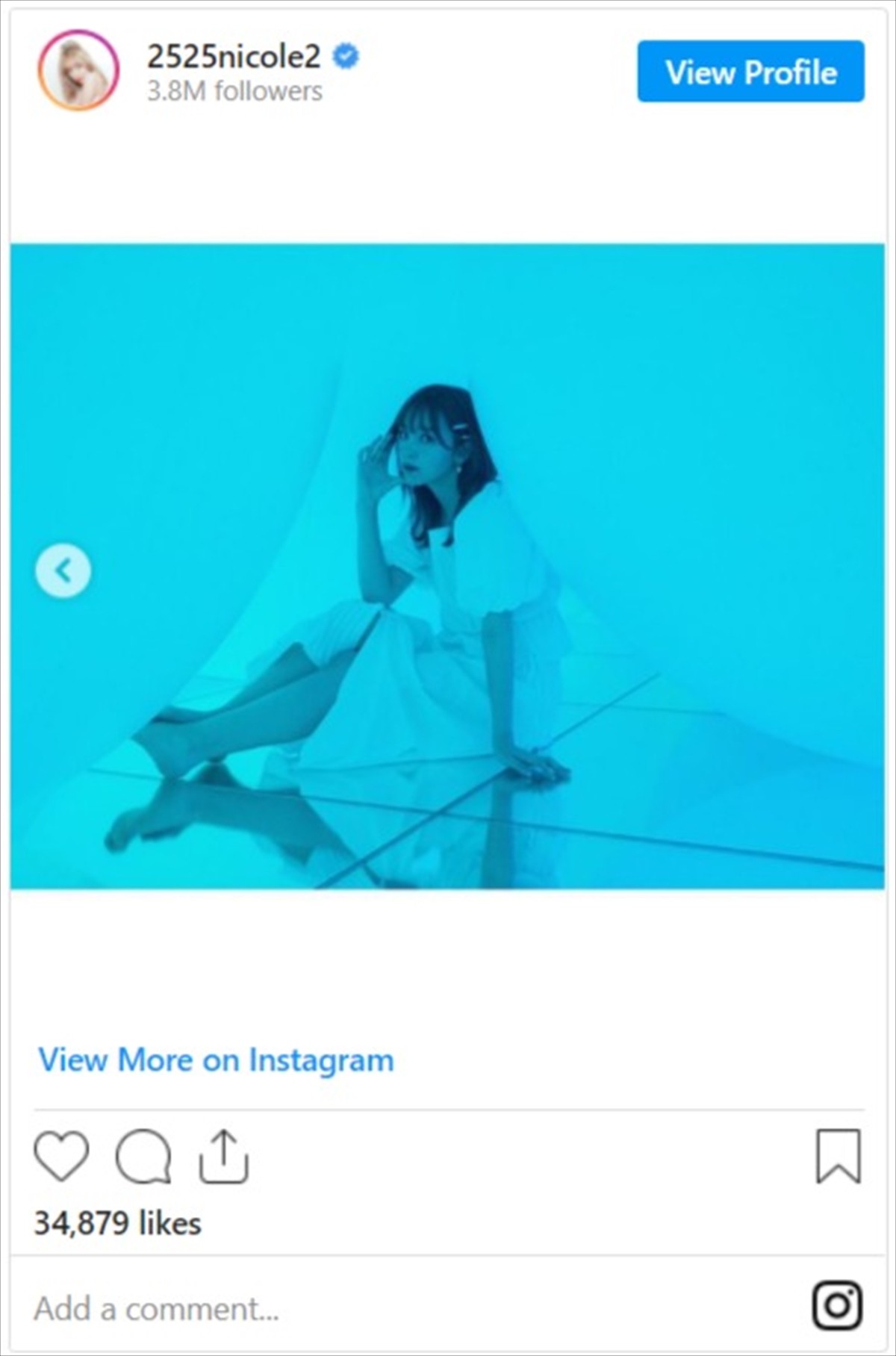The height and width of the screenshot is (1356, 896).
Task: Save the post with the bookmark icon
Action: [x=838, y=1157]
